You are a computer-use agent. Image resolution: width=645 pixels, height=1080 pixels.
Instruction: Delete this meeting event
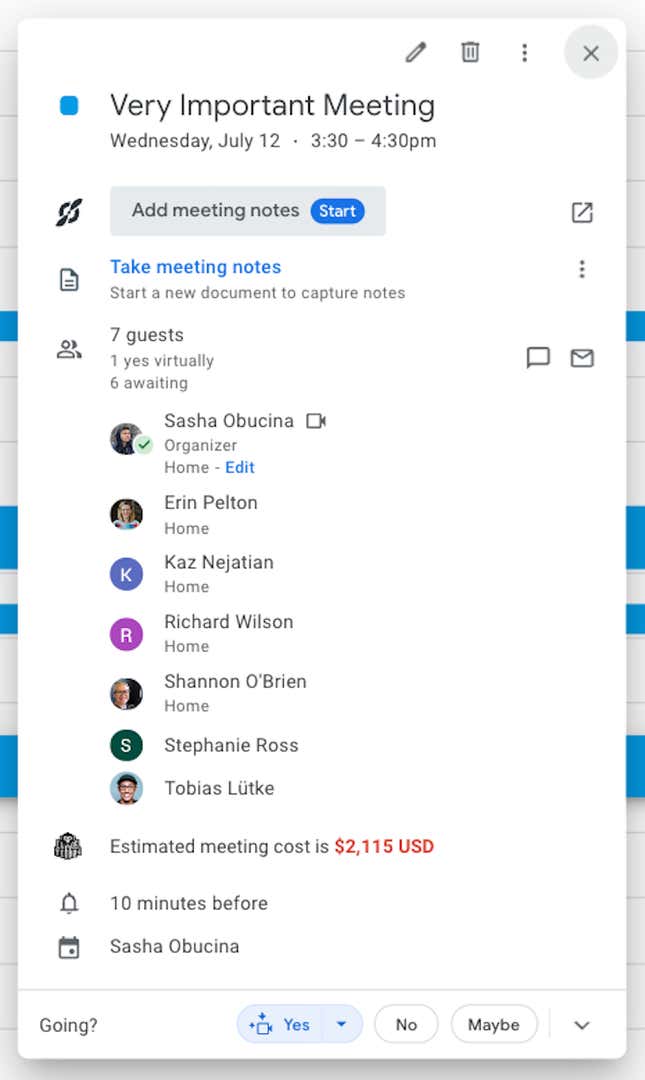click(x=470, y=53)
